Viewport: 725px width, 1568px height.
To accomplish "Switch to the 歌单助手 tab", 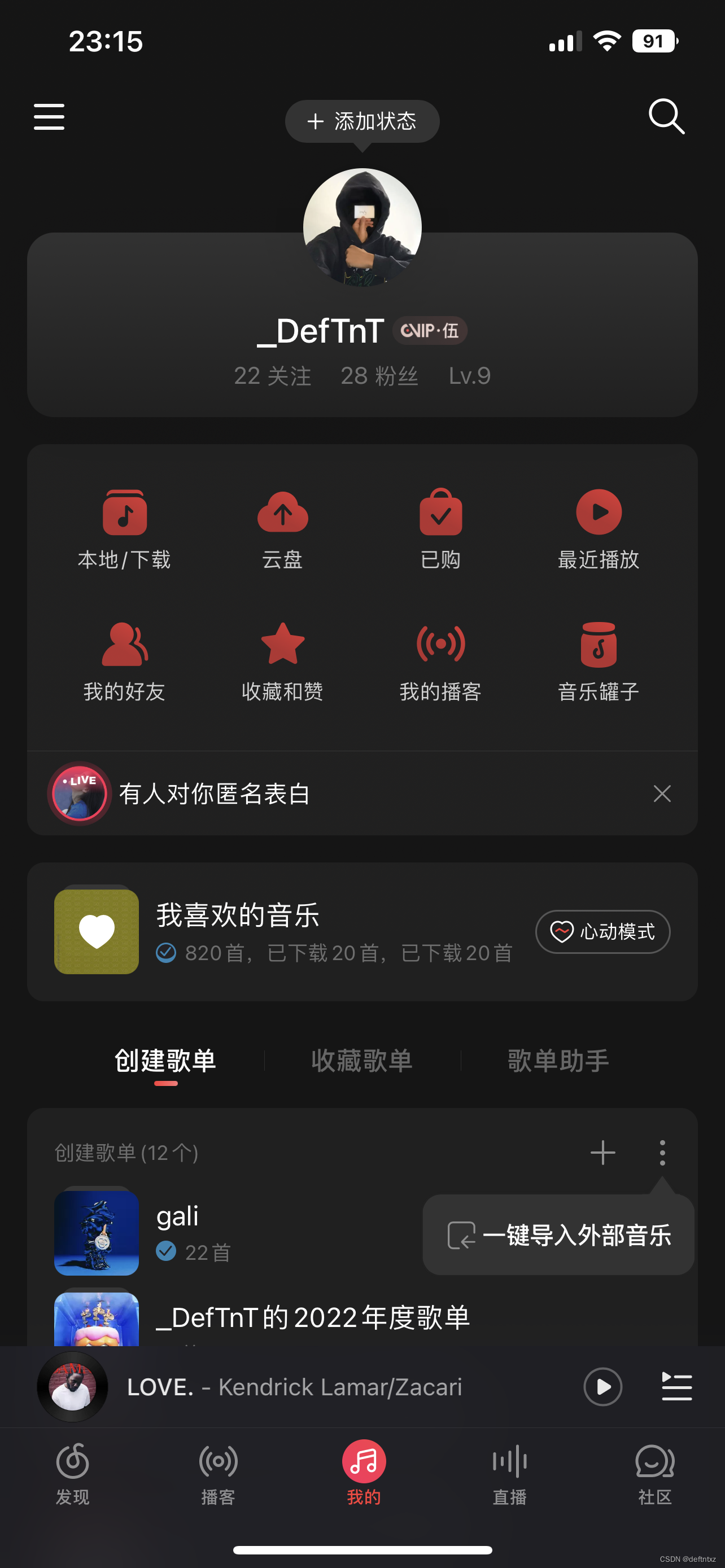I will (558, 1061).
